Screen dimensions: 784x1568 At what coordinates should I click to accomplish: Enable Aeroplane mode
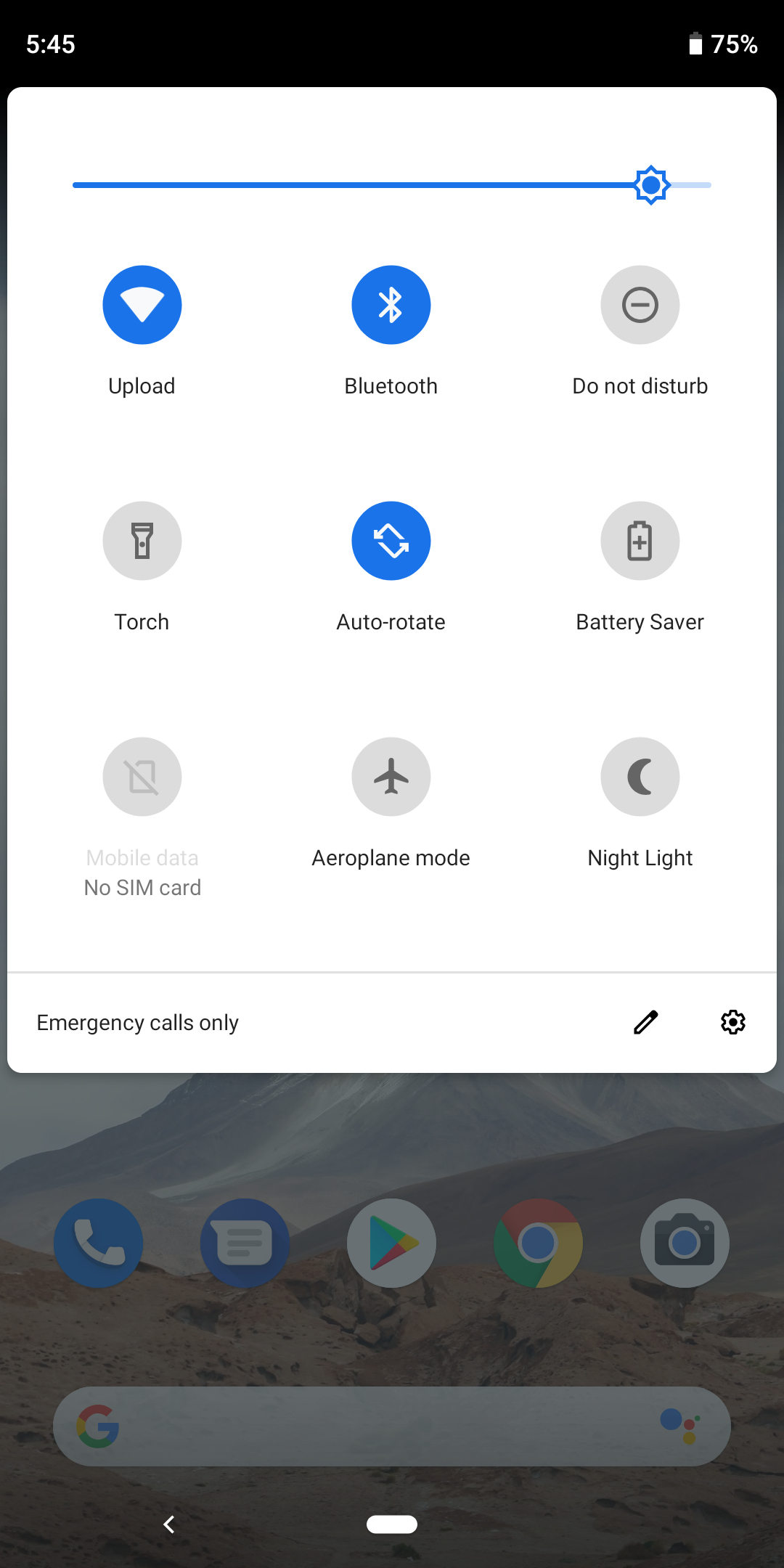391,777
